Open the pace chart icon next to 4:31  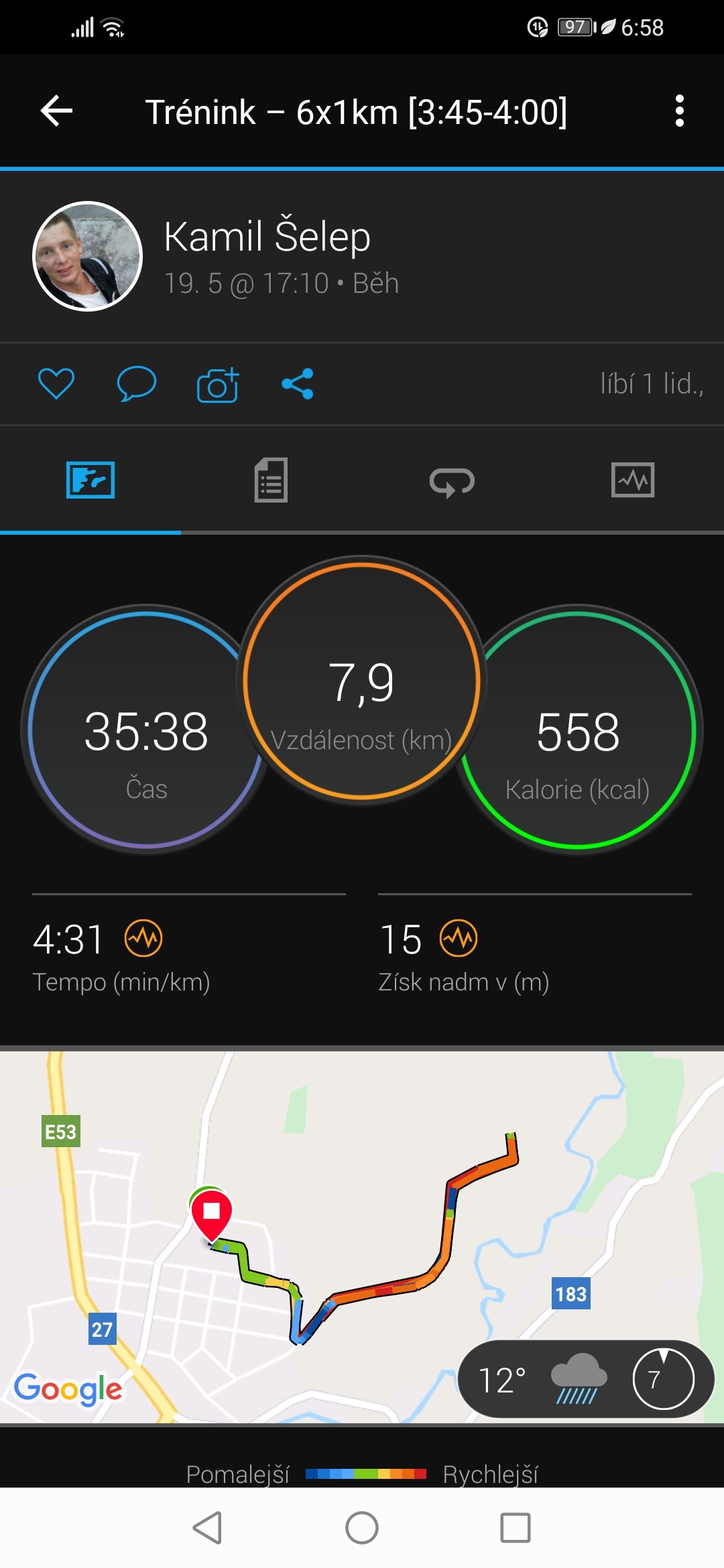(x=143, y=938)
